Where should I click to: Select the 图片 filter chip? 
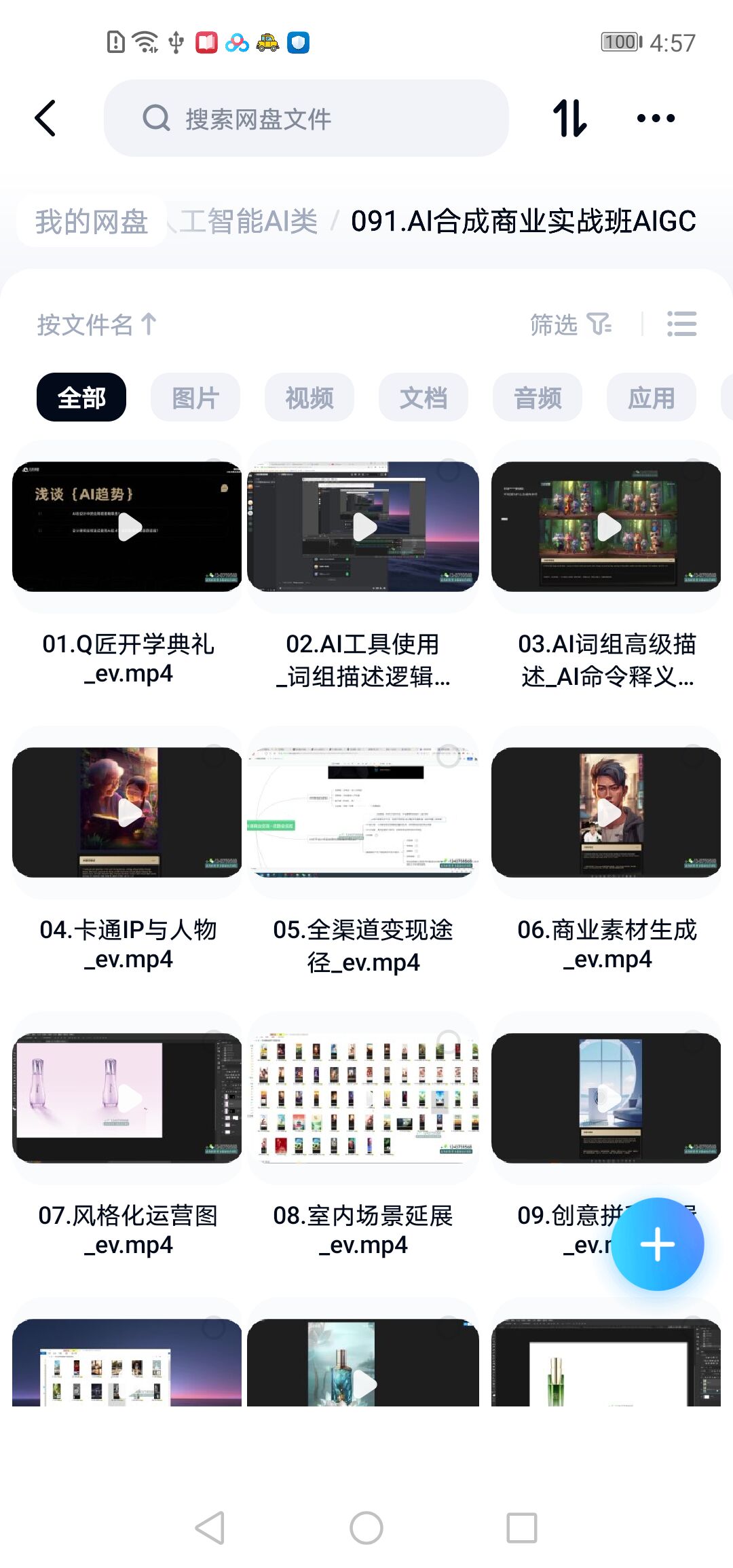coord(195,398)
